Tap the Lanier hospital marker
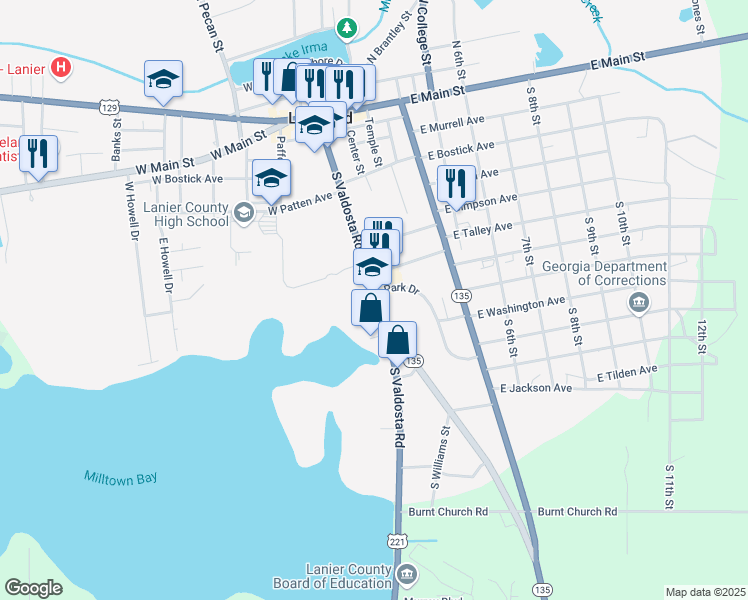Image resolution: width=748 pixels, height=600 pixels. click(62, 68)
